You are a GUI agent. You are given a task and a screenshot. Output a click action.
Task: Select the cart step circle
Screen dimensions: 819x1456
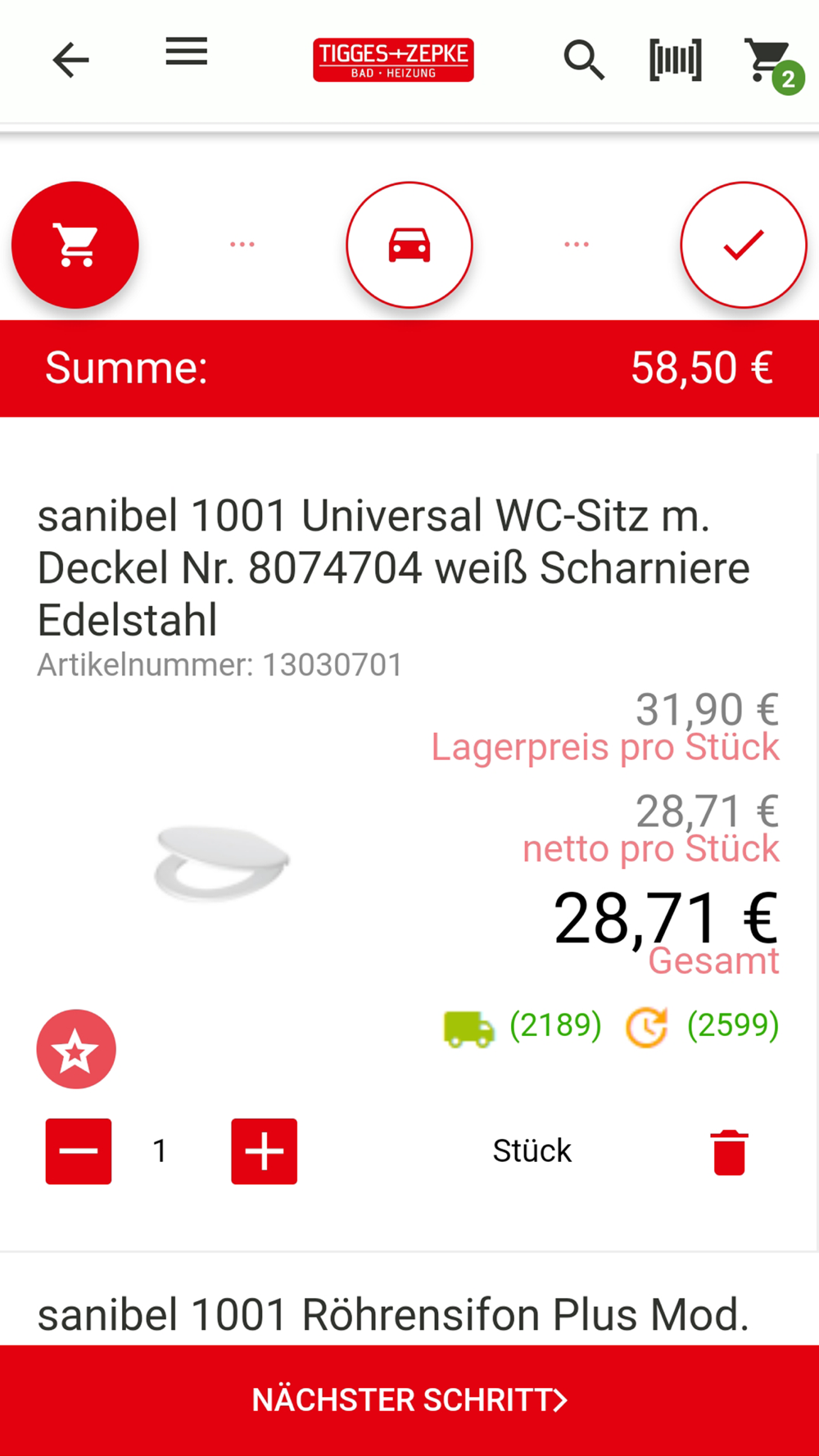75,245
